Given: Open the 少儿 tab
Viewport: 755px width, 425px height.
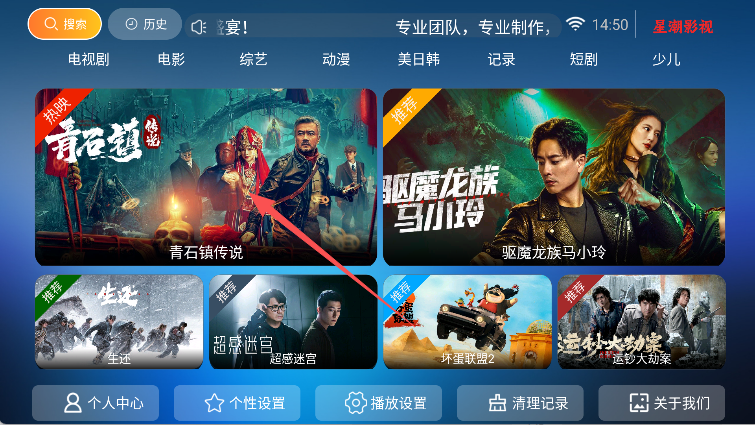Looking at the screenshot, I should coord(665,59).
